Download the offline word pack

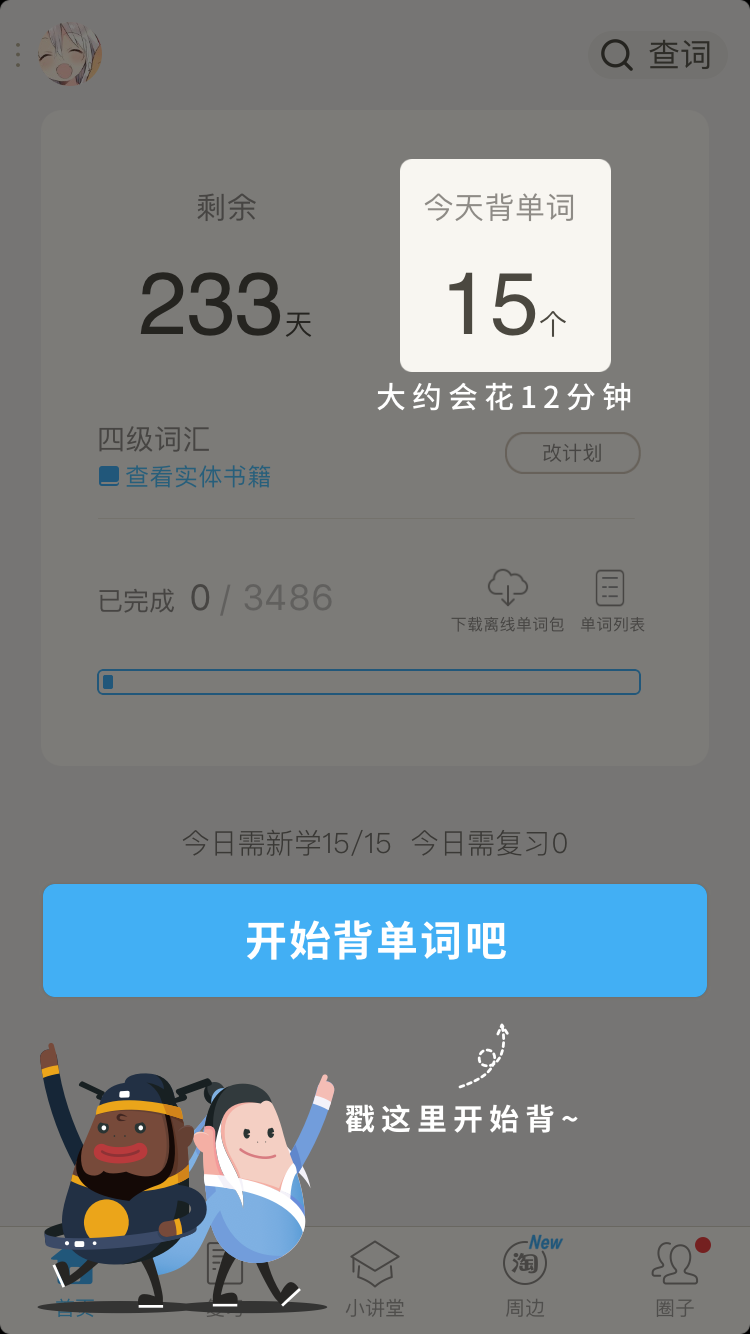point(507,600)
